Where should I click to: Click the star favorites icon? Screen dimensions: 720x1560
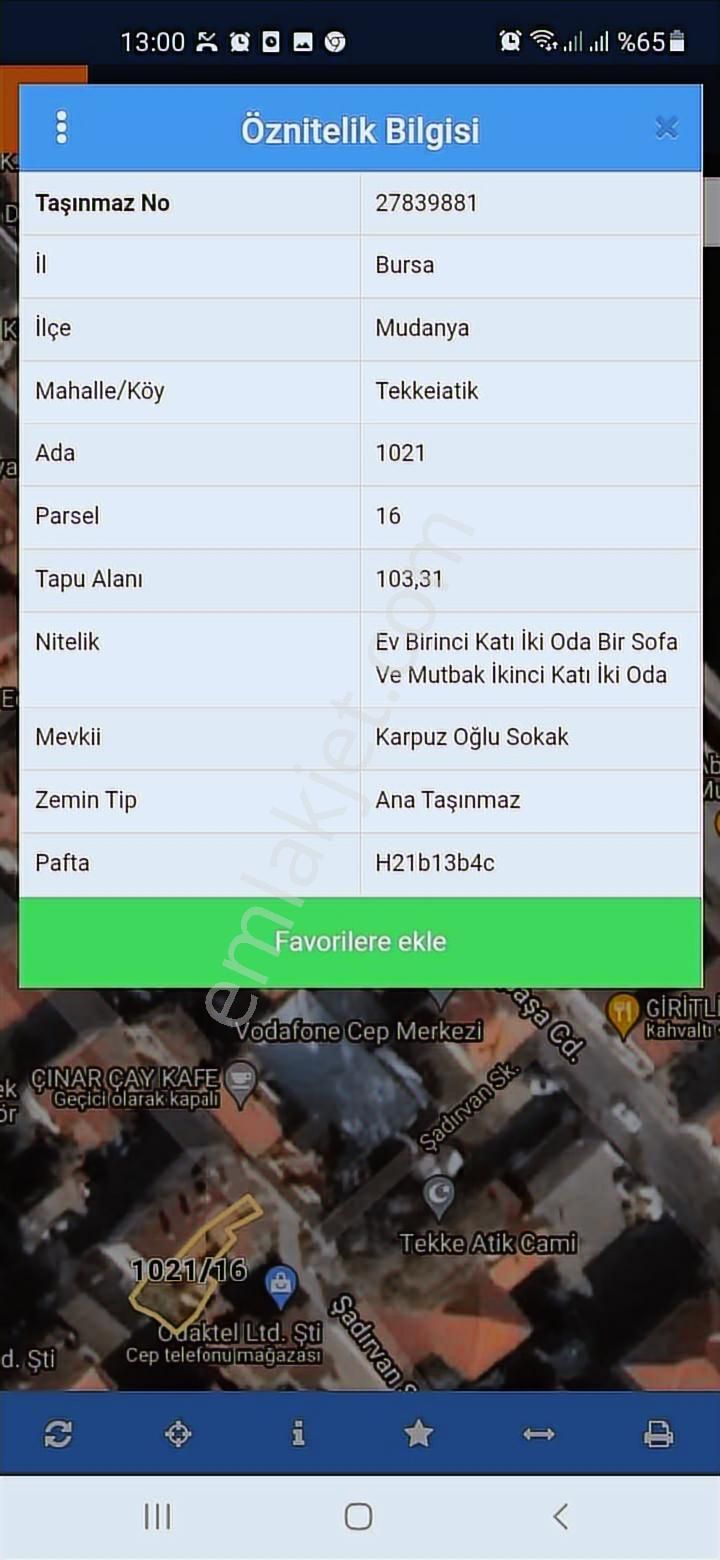tap(419, 1434)
